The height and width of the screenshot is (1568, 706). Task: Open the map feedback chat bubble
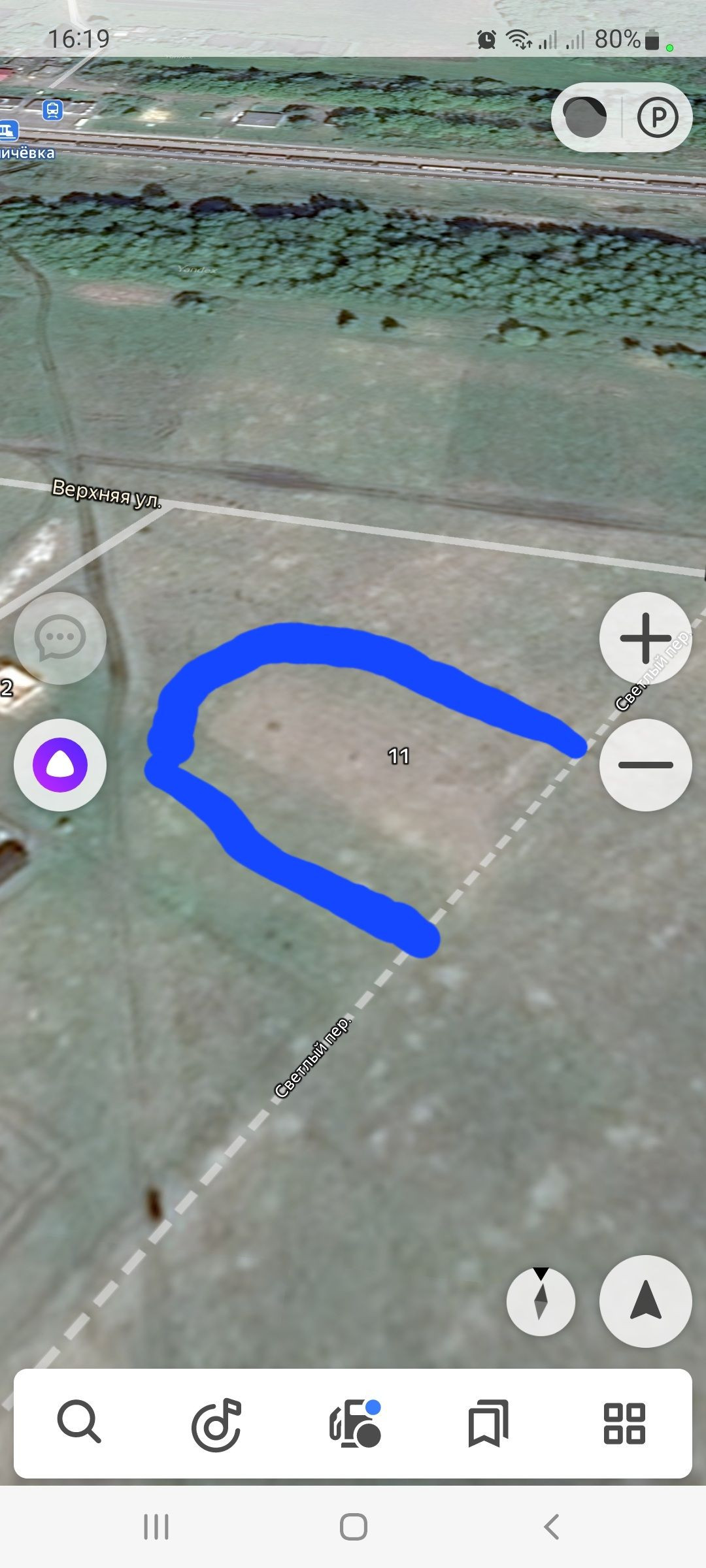[59, 638]
